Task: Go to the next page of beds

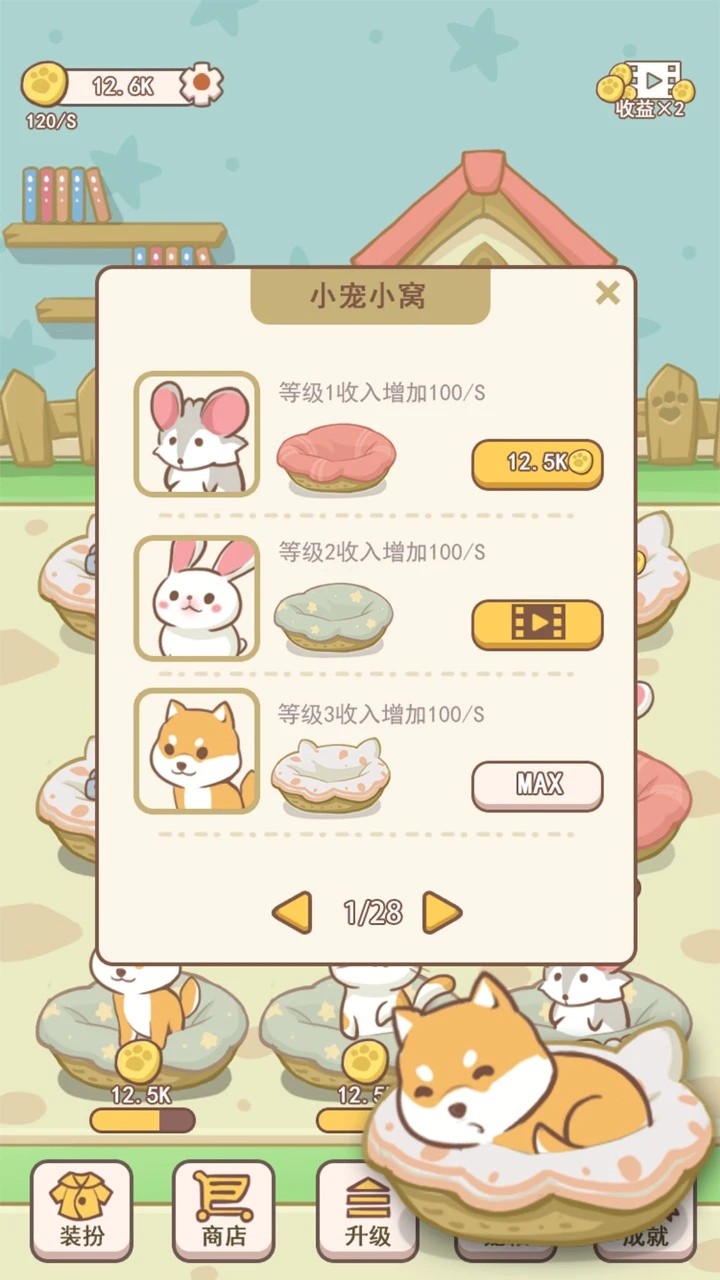Action: pyautogui.click(x=441, y=912)
